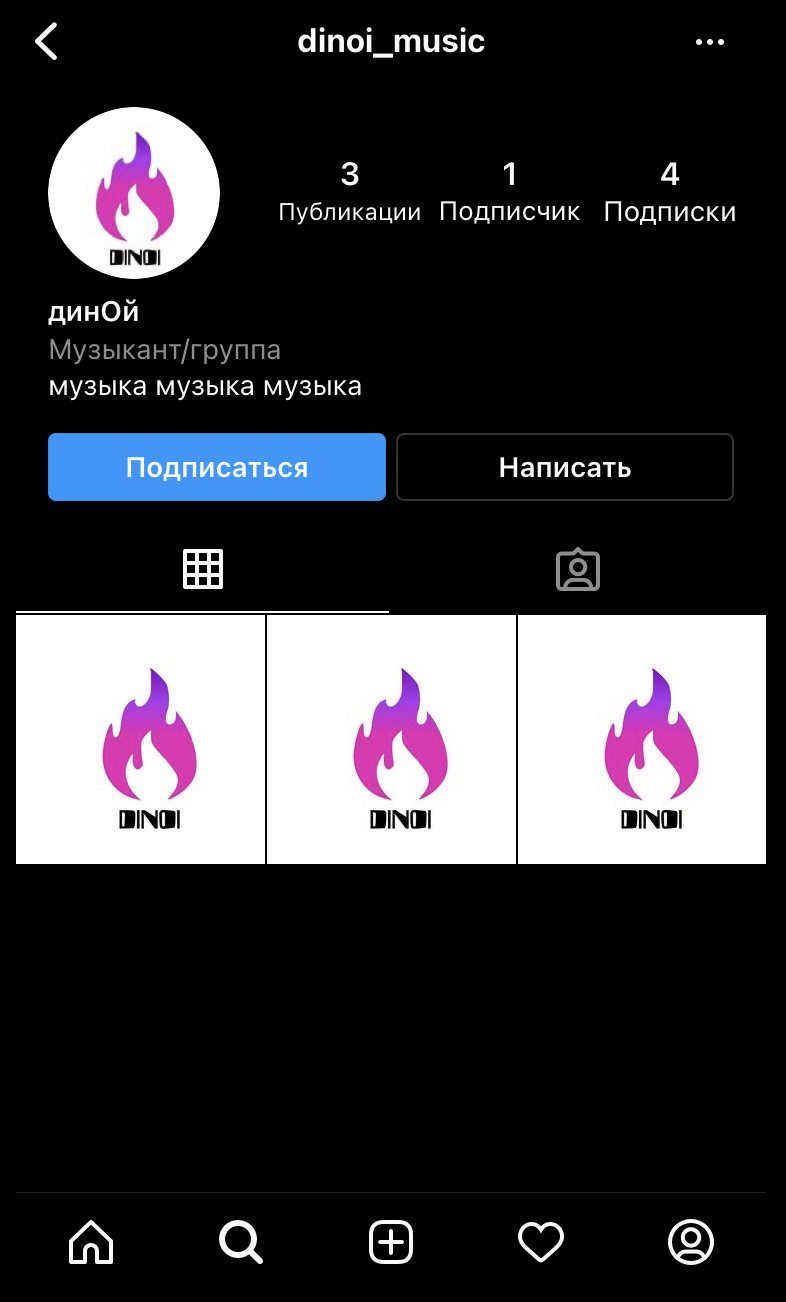
Task: Go to the Home feed tab
Action: pyautogui.click(x=91, y=1243)
